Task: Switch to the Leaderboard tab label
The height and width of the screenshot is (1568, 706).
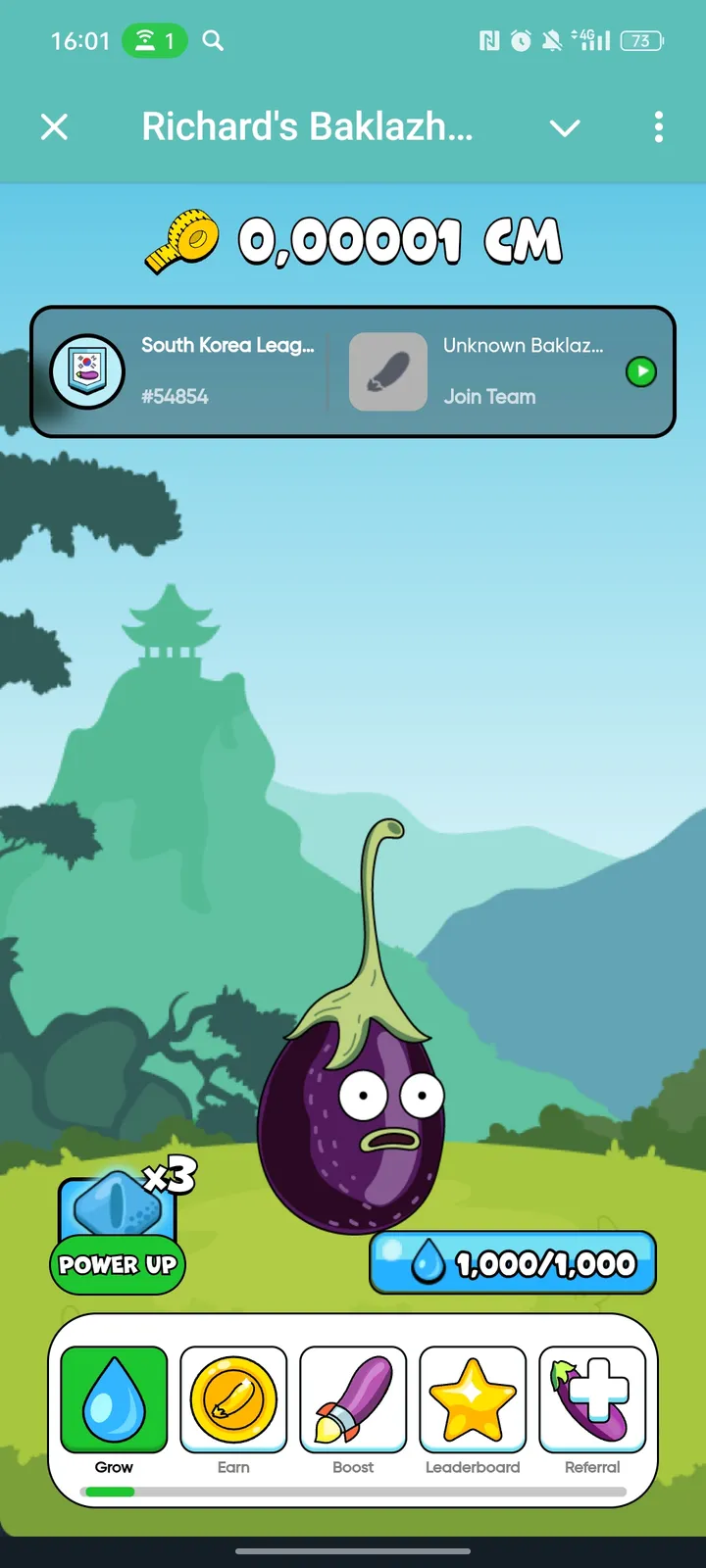Action: pyautogui.click(x=473, y=1467)
